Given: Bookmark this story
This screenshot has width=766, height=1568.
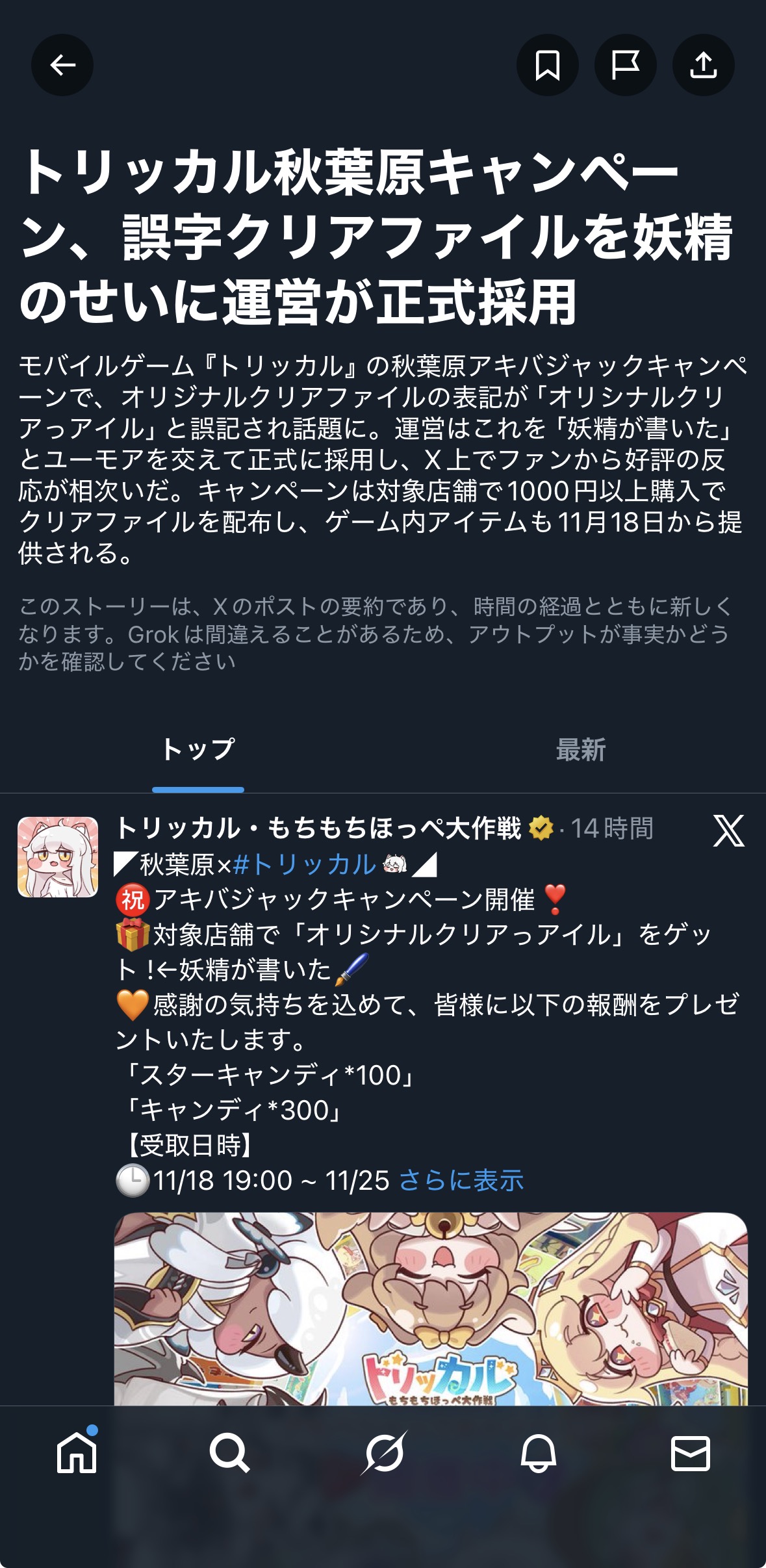Looking at the screenshot, I should pyautogui.click(x=547, y=65).
